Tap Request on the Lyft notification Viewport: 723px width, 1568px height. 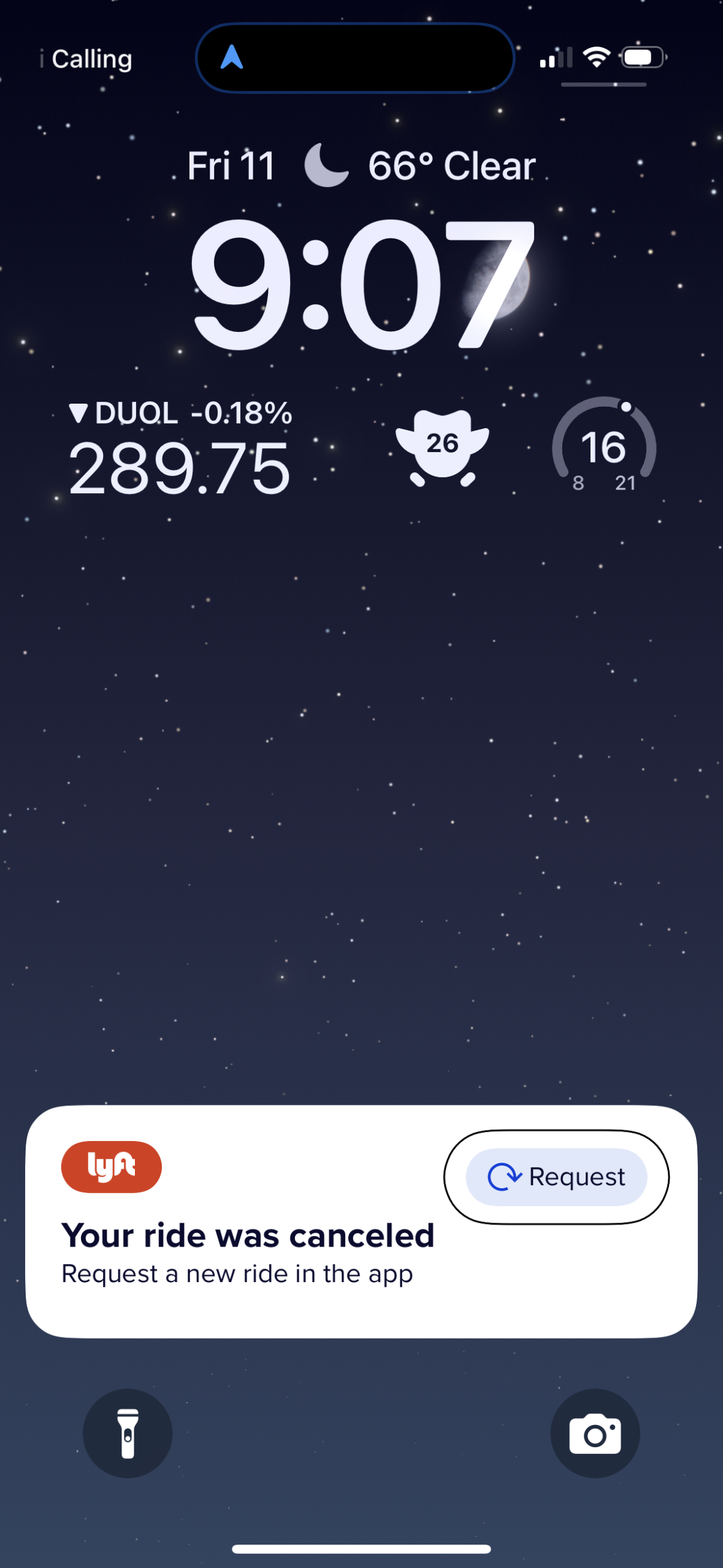coord(555,1177)
